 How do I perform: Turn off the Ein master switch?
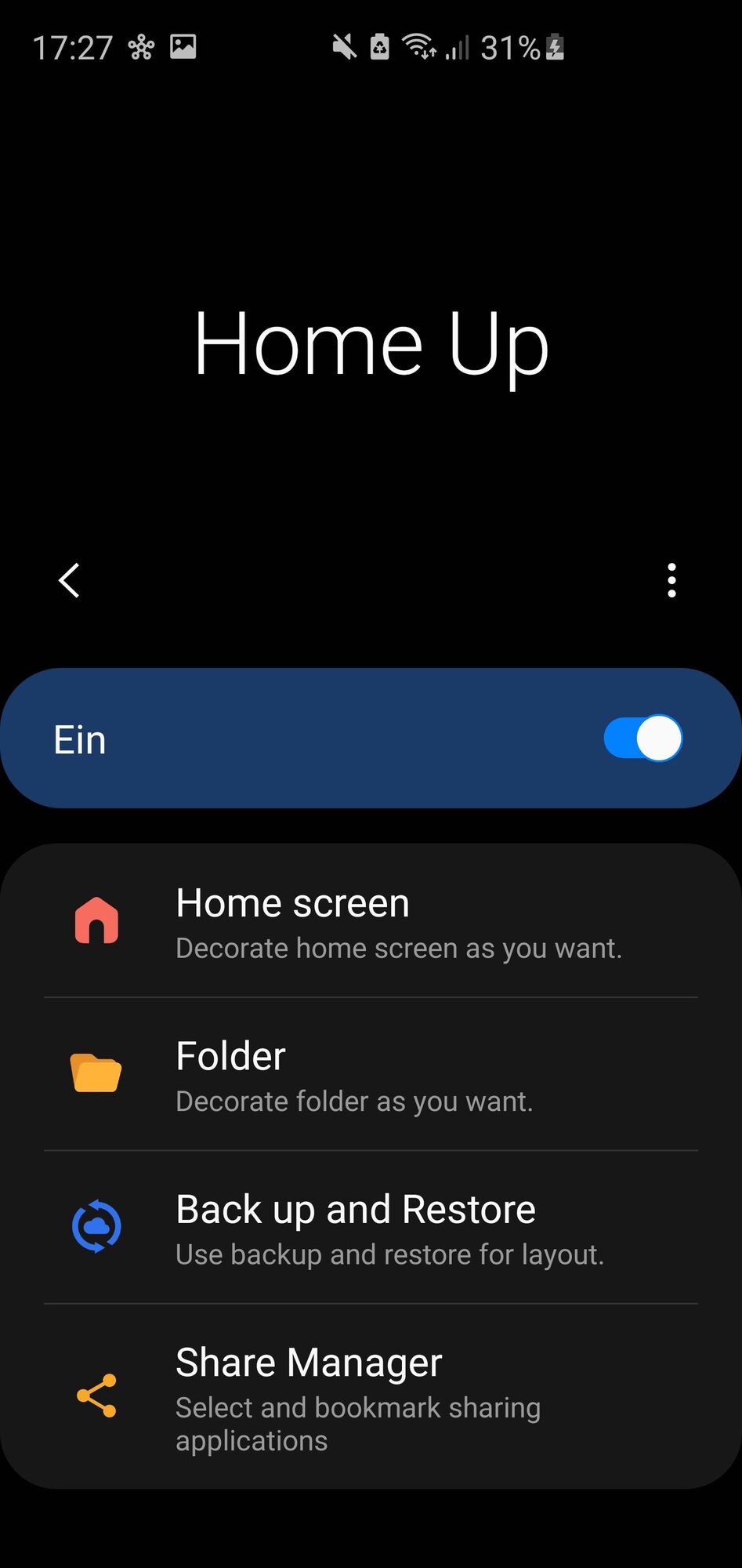click(x=642, y=739)
